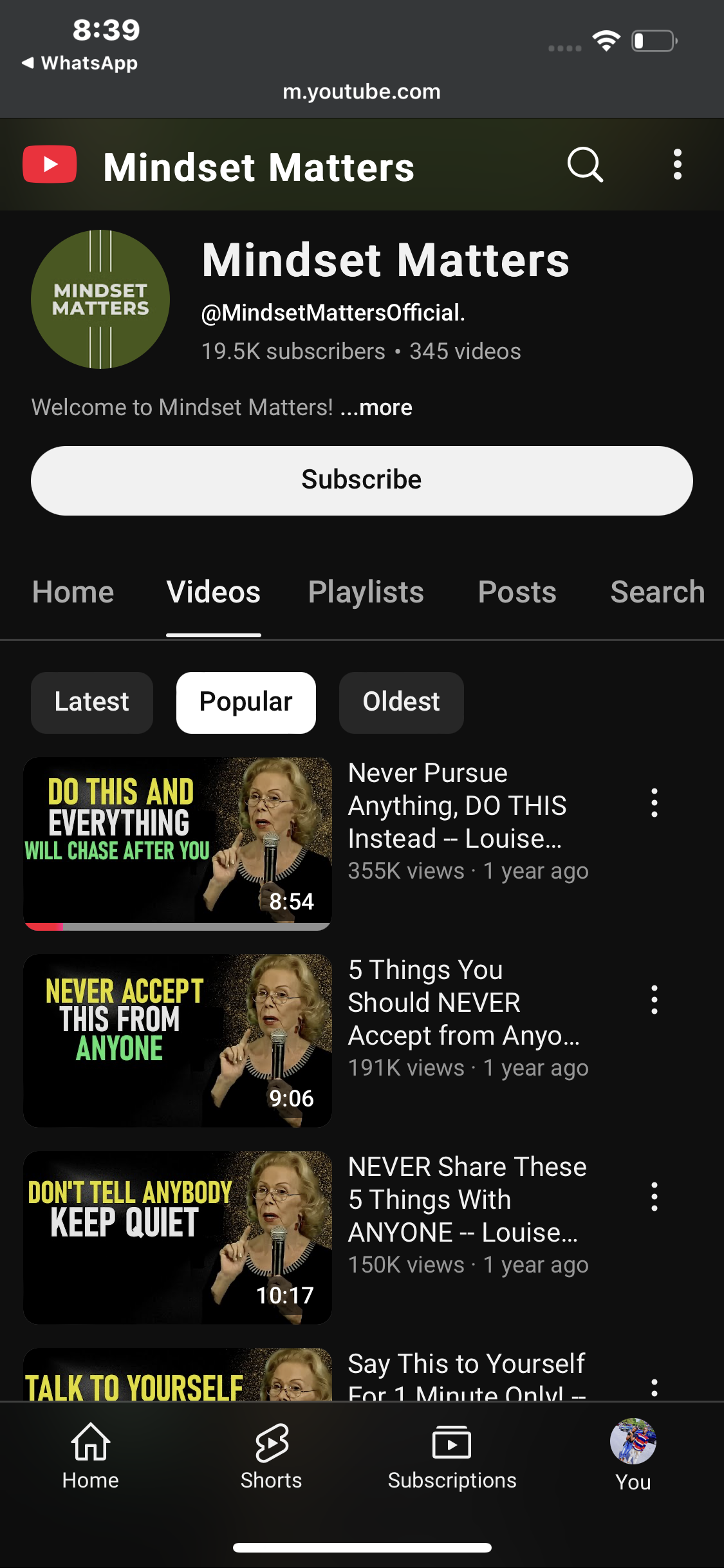Go to Shorts in bottom navigation
This screenshot has width=724, height=1568.
[x=271, y=1456]
